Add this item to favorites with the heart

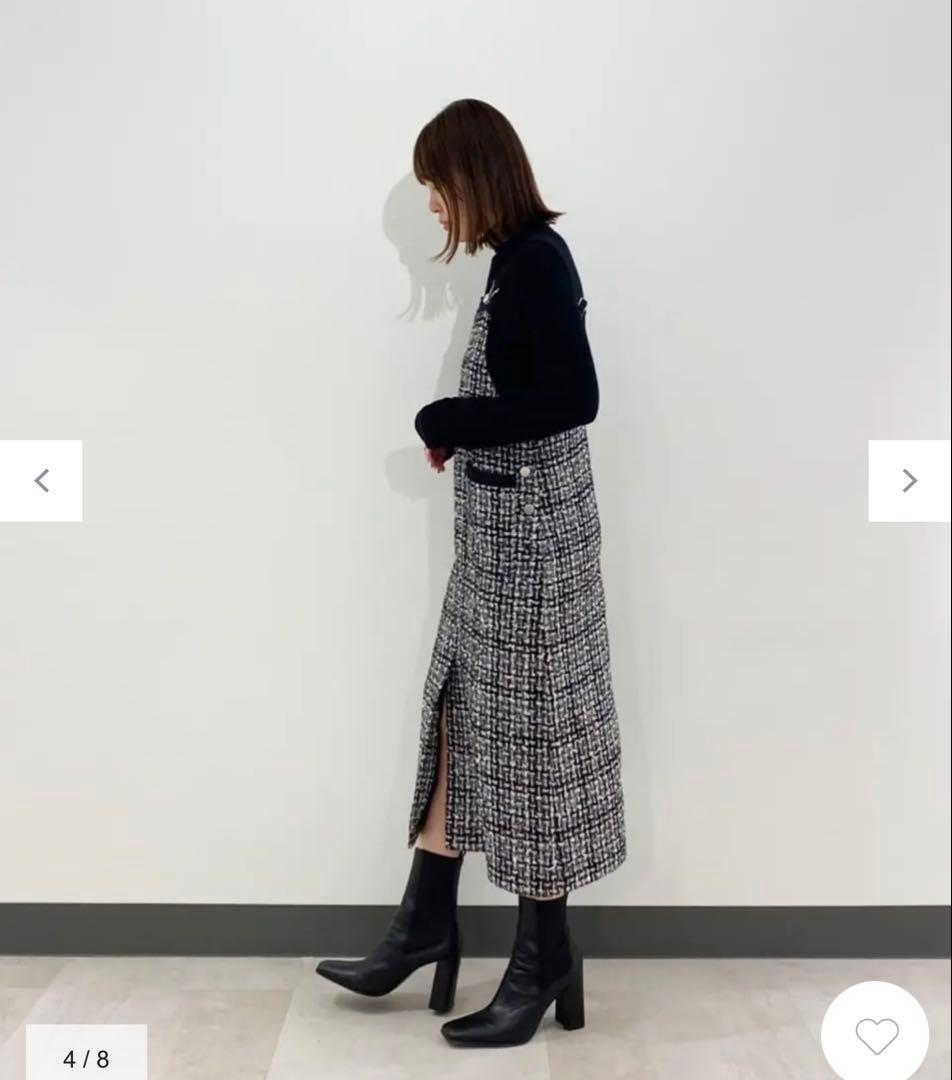(876, 1035)
